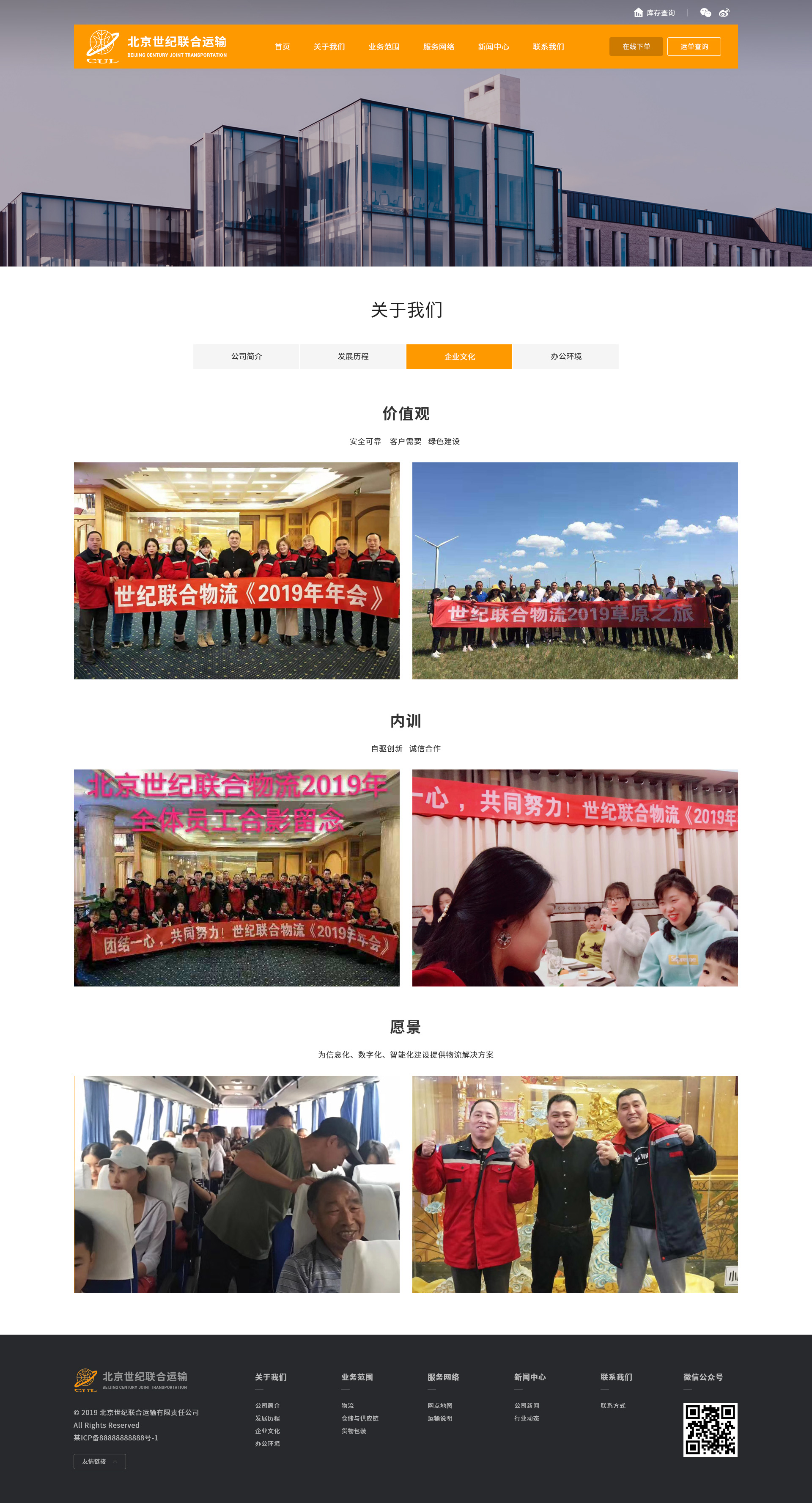Select the 企业文化 tab
The image size is (812, 1503).
(459, 357)
